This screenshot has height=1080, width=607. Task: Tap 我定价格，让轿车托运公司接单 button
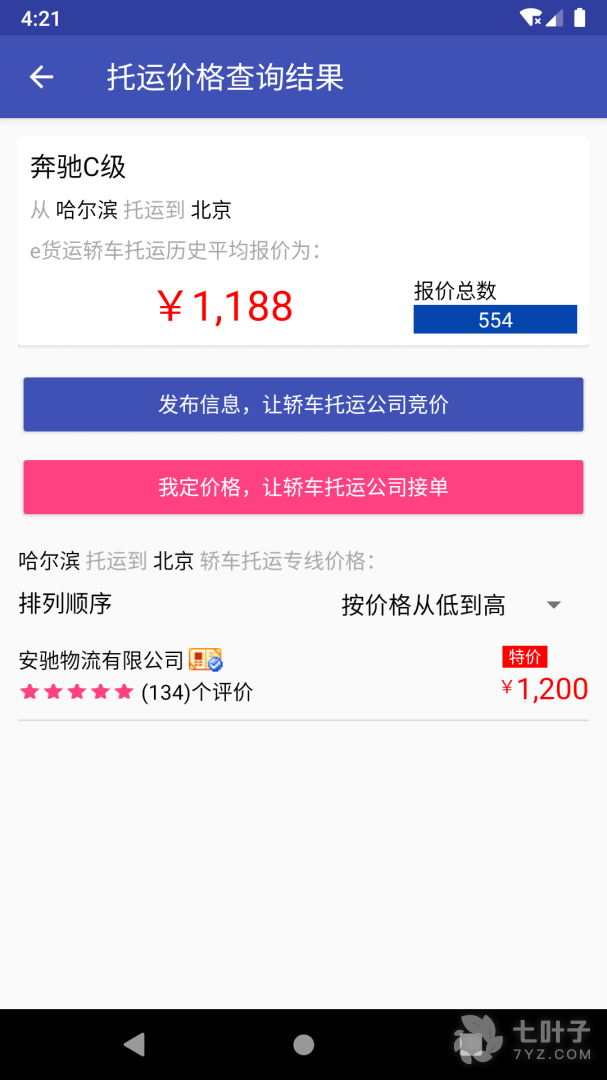pos(303,487)
